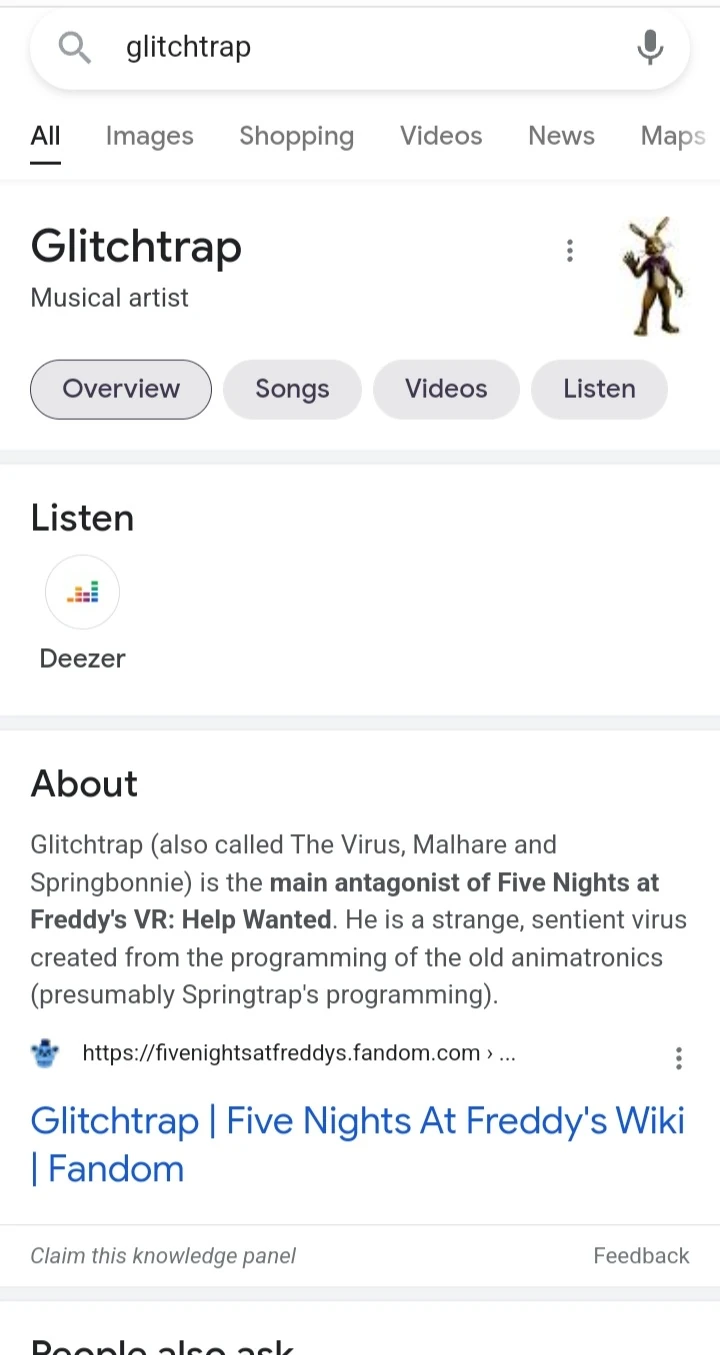Click the Feedback link

[x=641, y=1256]
